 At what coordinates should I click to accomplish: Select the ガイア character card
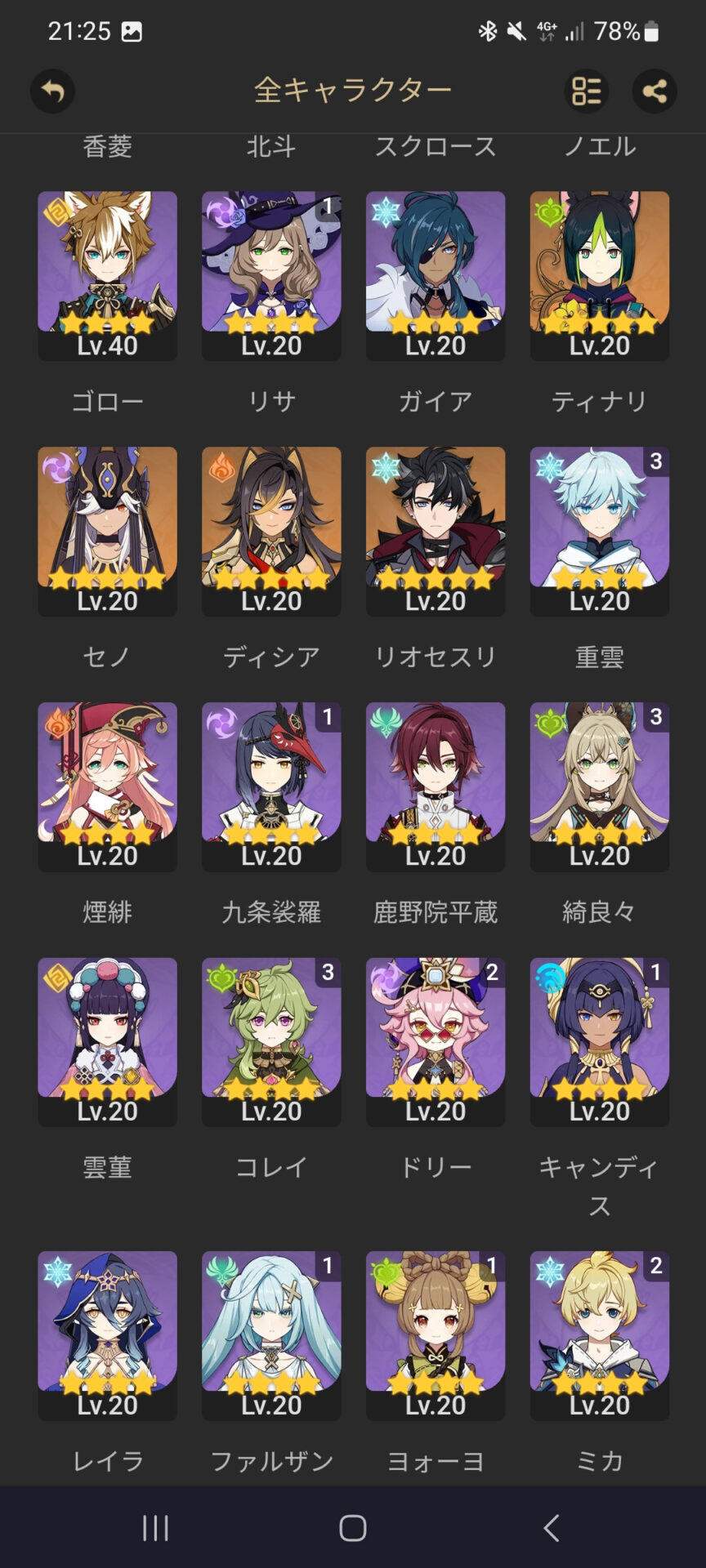[436, 275]
